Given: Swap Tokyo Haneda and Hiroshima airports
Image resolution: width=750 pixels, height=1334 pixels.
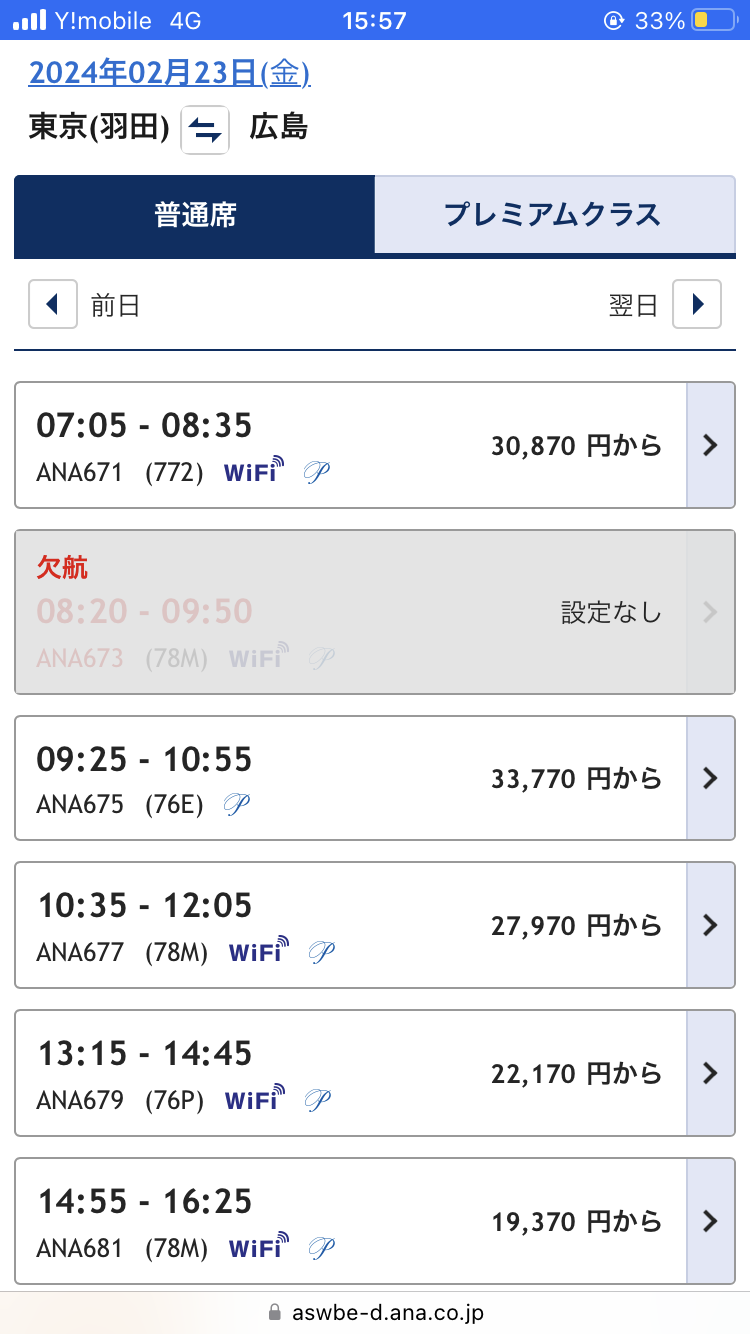Looking at the screenshot, I should click(x=205, y=130).
